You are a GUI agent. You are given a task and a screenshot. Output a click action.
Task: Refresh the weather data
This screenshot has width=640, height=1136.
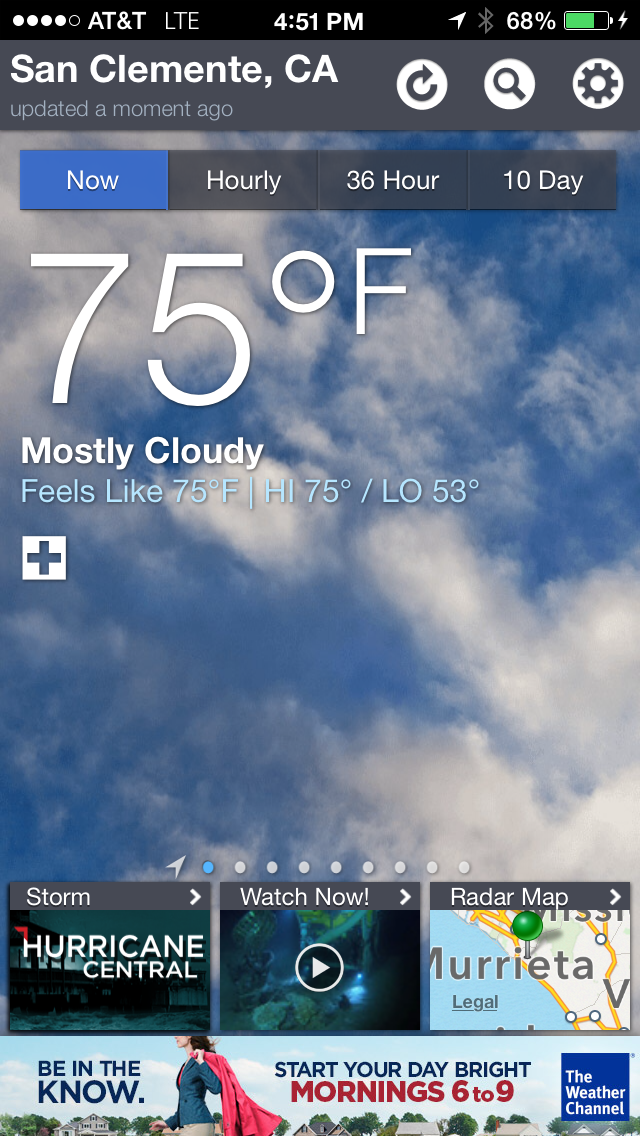coord(422,85)
